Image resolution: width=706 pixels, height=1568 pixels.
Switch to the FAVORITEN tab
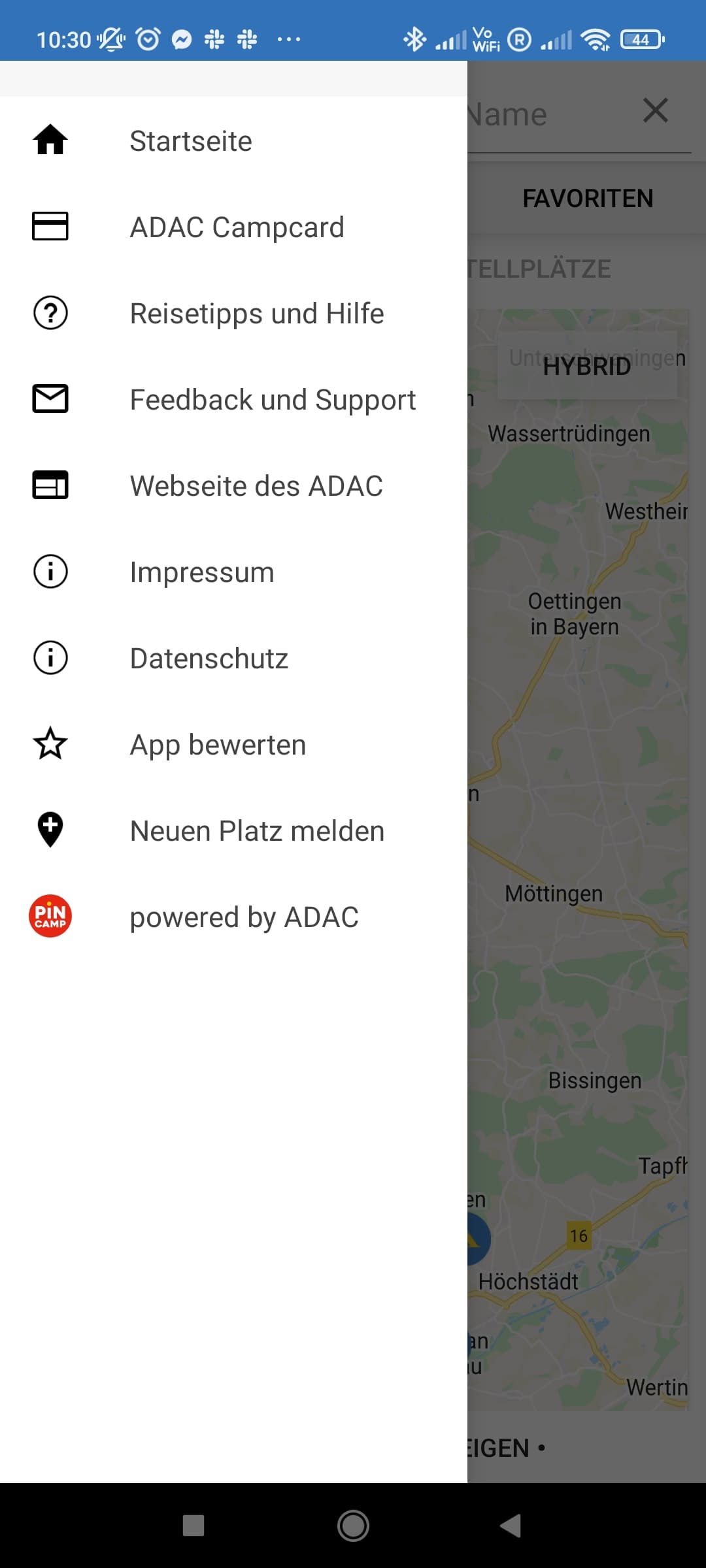tap(587, 198)
